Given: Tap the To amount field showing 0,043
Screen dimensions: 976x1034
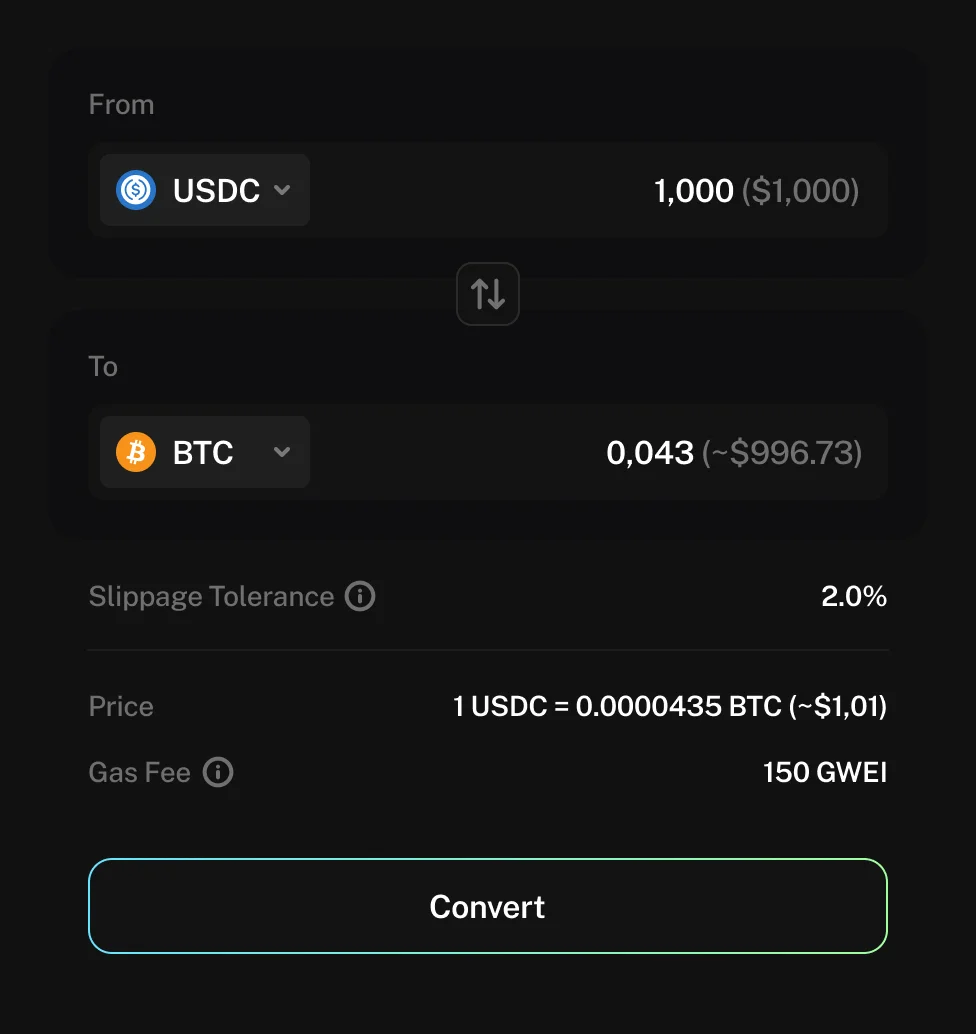Looking at the screenshot, I should (x=650, y=452).
